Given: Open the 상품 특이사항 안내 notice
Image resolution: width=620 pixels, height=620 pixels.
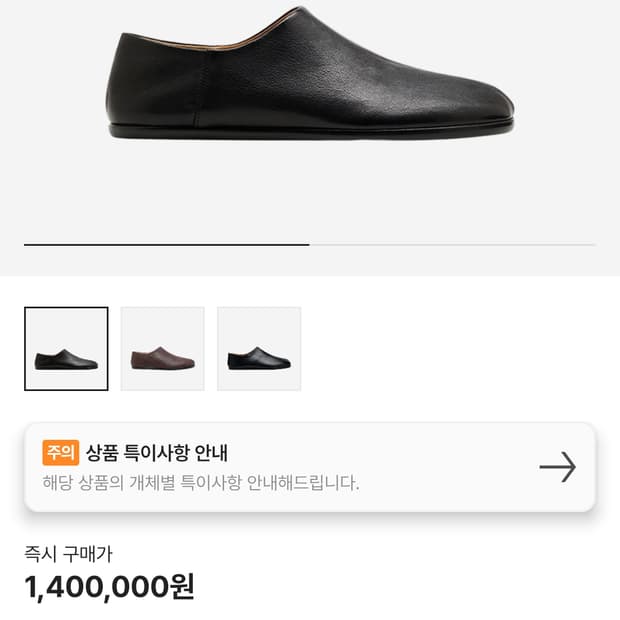Looking at the screenshot, I should click(310, 467).
